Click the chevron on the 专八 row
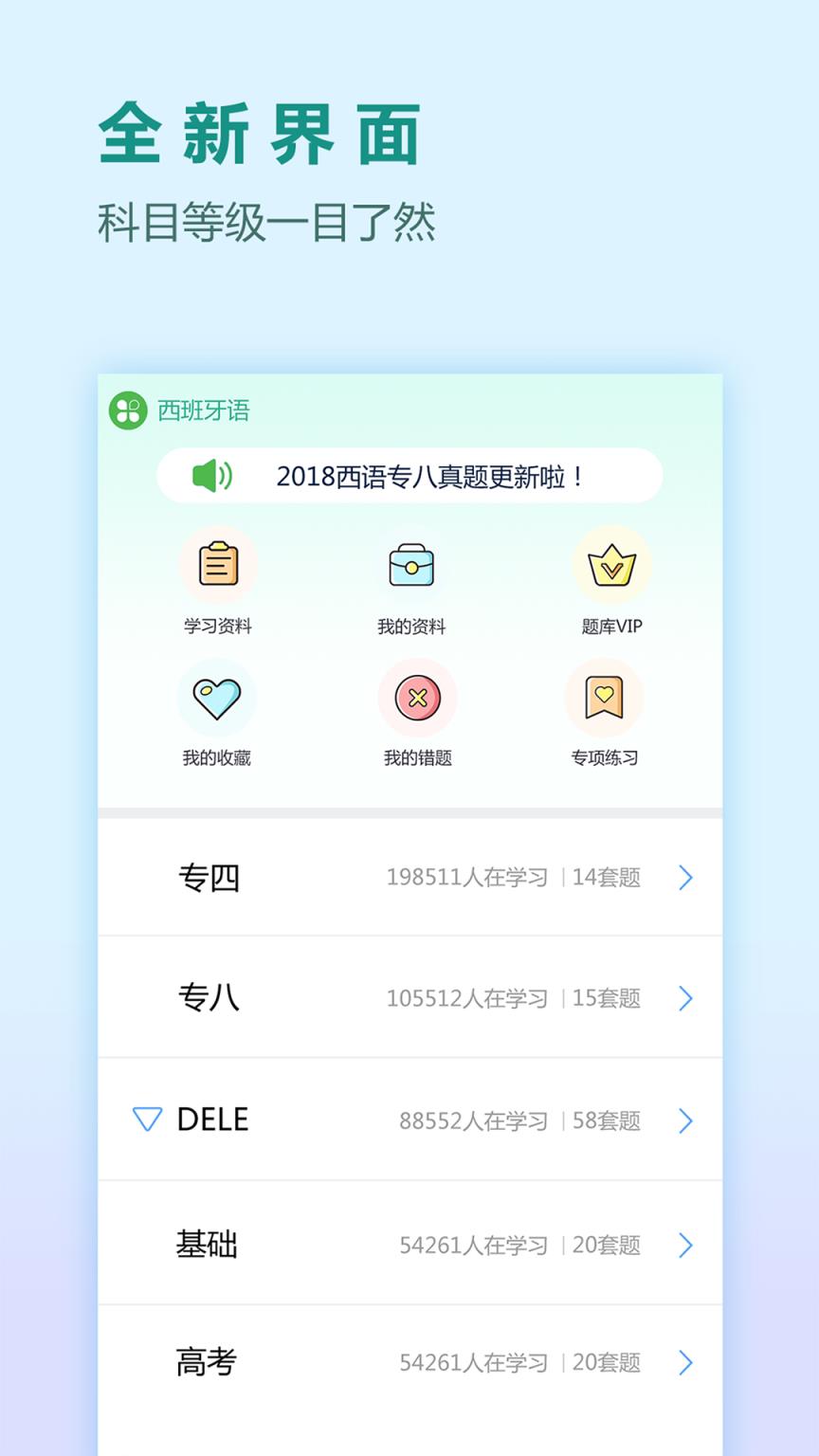The image size is (819, 1456). (x=685, y=998)
